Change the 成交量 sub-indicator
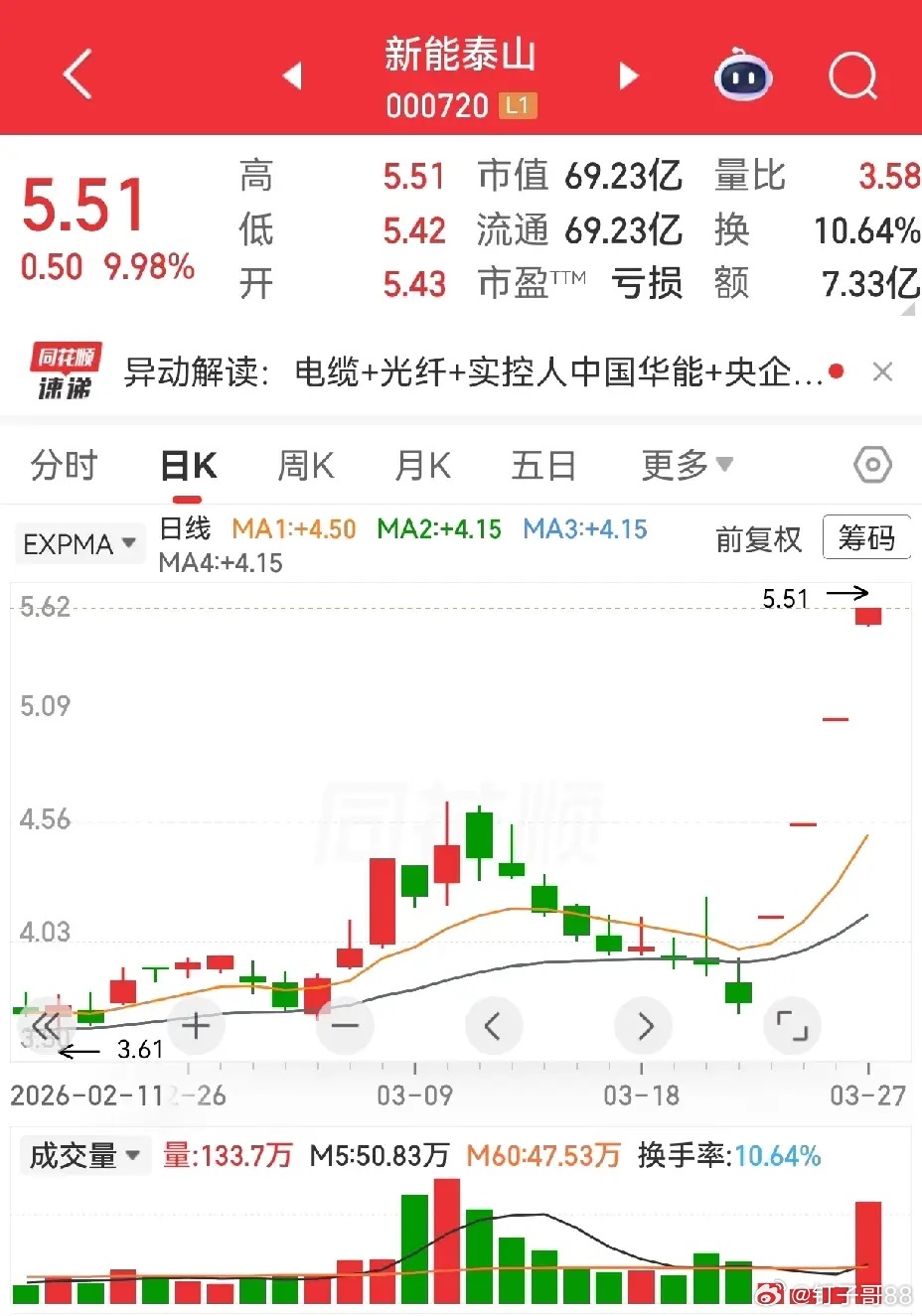The width and height of the screenshot is (922, 1316). pyautogui.click(x=84, y=1156)
